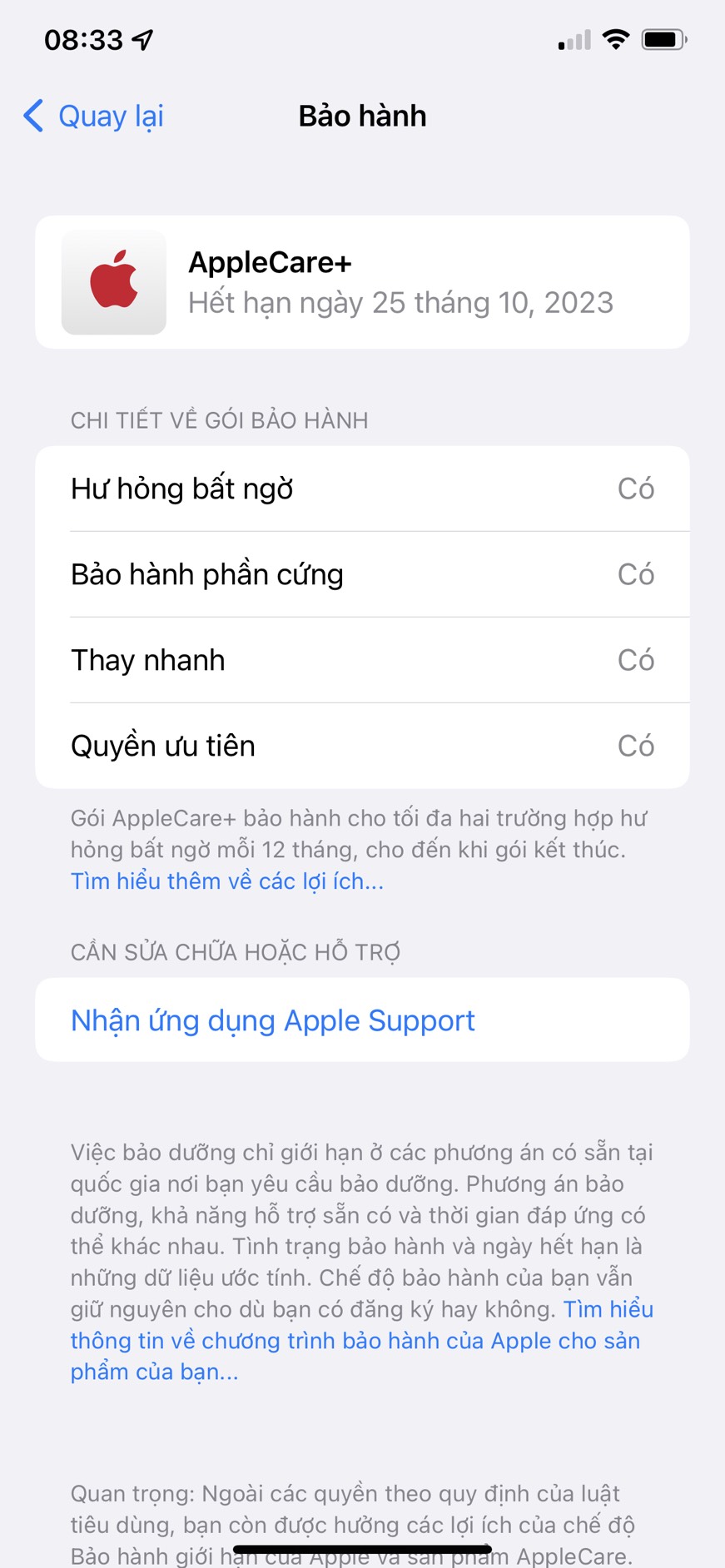Open the 'Tìm hiểu thêm về các lợi ích' link
The width and height of the screenshot is (725, 1568).
[226, 881]
